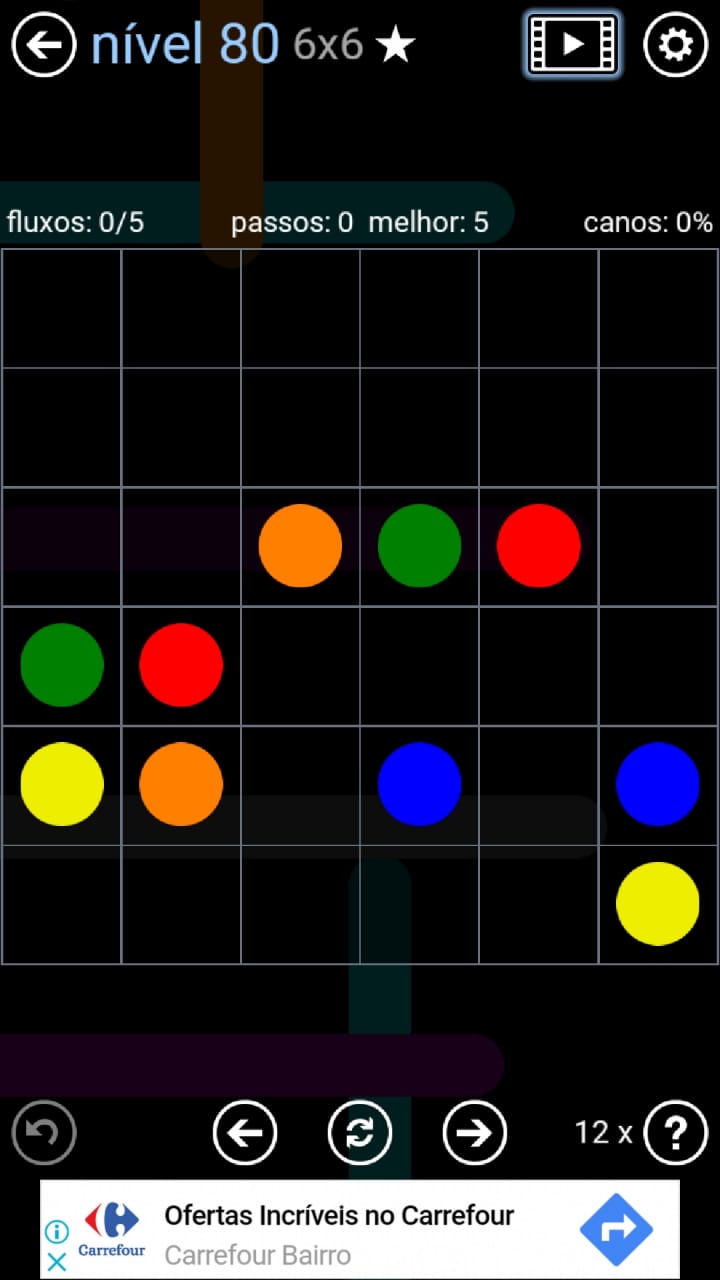Tap the orange dot beside the green dot

click(x=300, y=545)
